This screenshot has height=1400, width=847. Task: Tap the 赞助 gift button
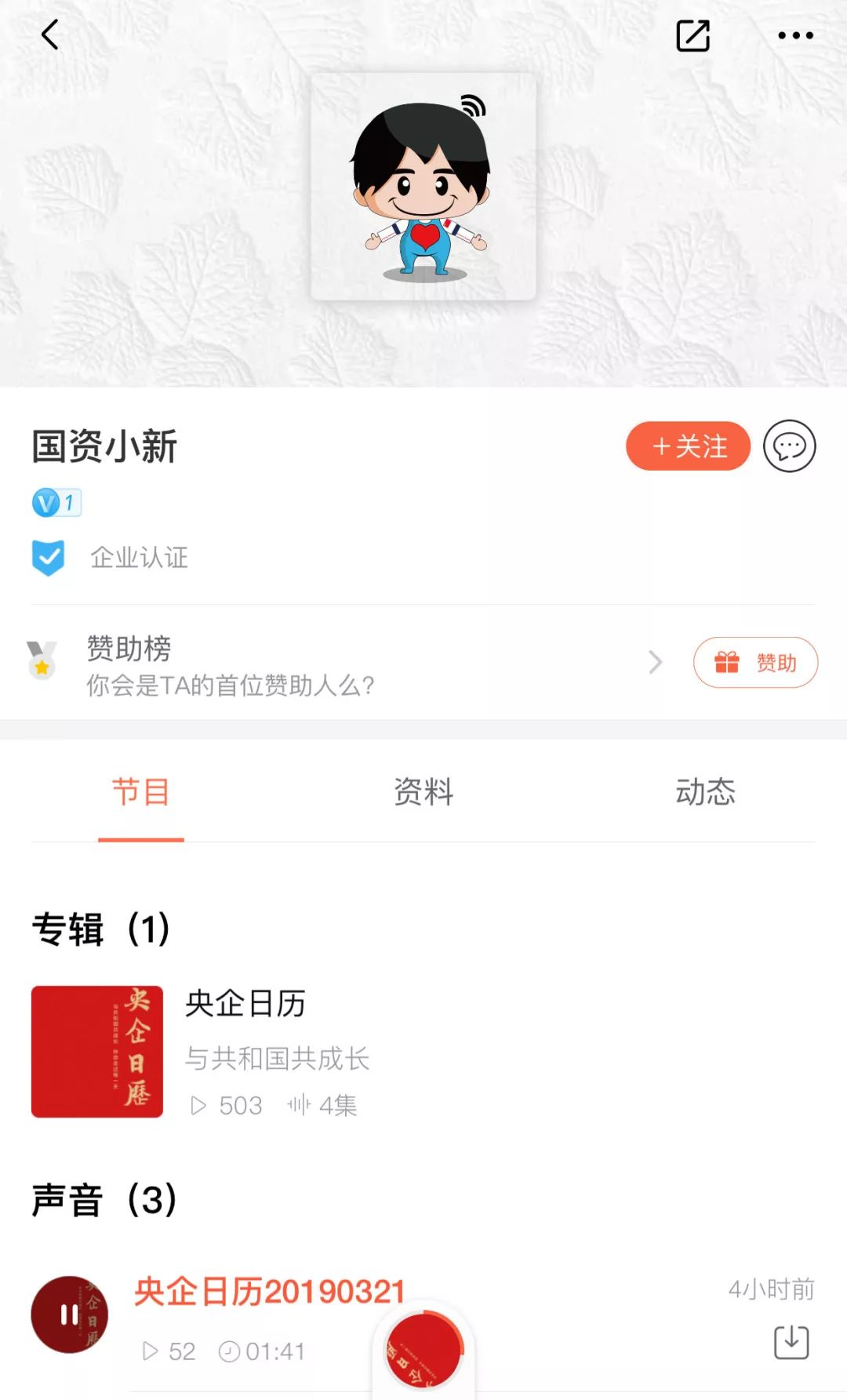click(x=755, y=663)
